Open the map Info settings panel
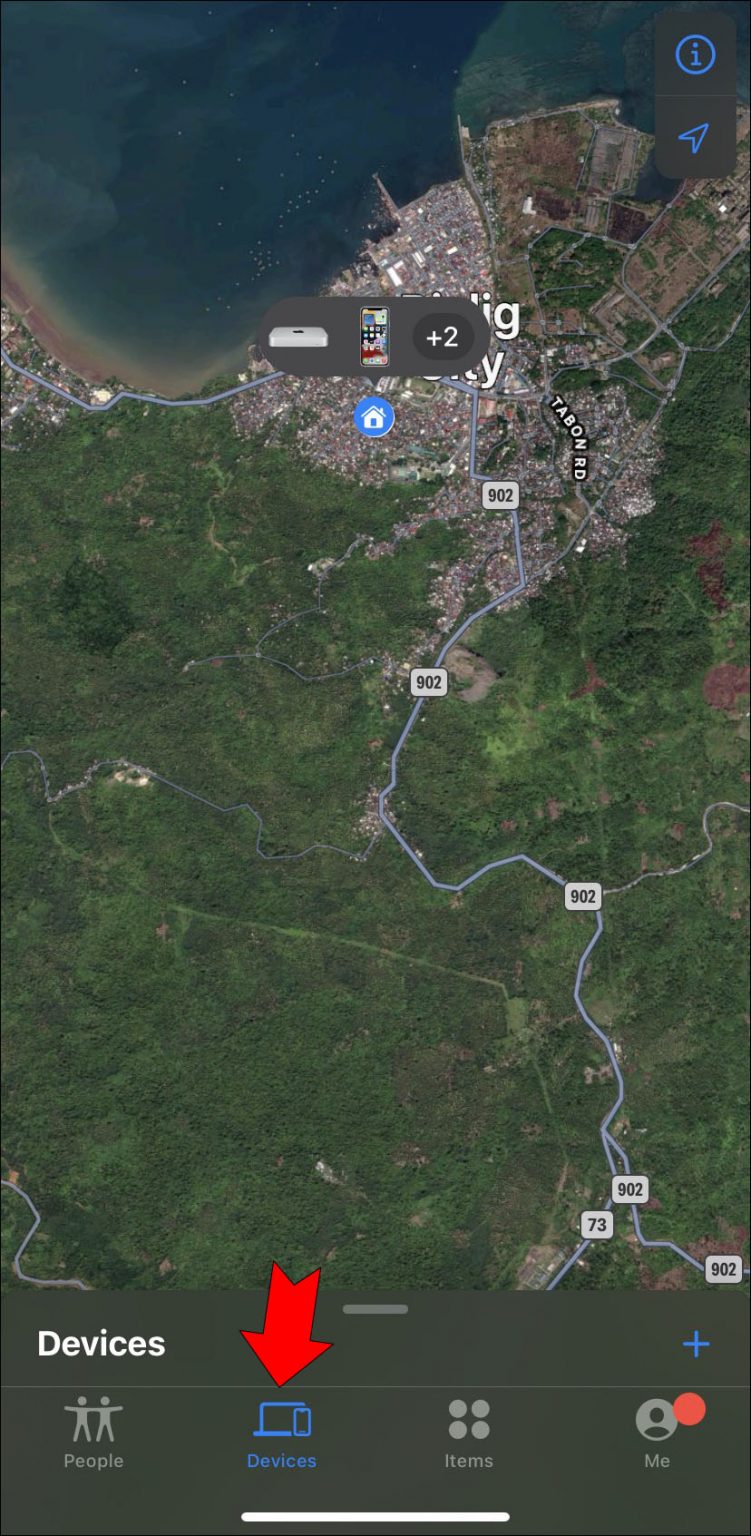Screen dimensions: 751x1536 pyautogui.click(x=695, y=55)
